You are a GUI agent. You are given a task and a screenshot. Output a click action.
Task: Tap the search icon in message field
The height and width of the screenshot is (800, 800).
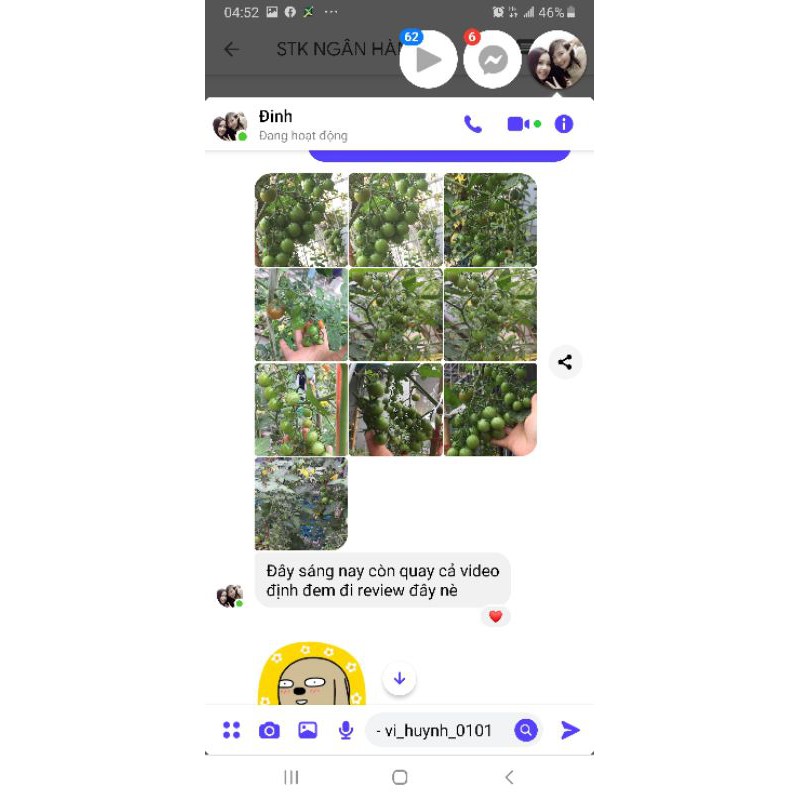tap(526, 730)
